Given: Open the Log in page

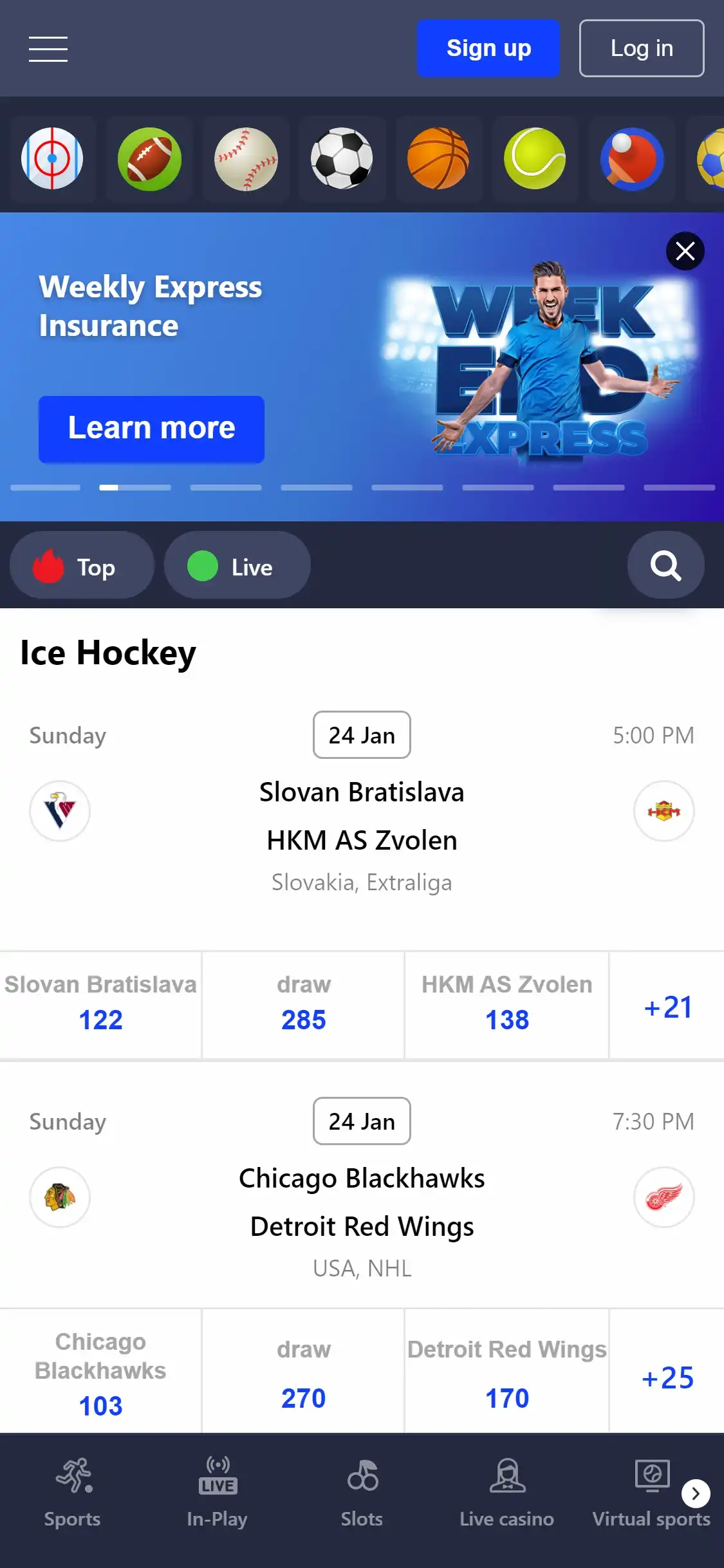Looking at the screenshot, I should click(x=641, y=48).
